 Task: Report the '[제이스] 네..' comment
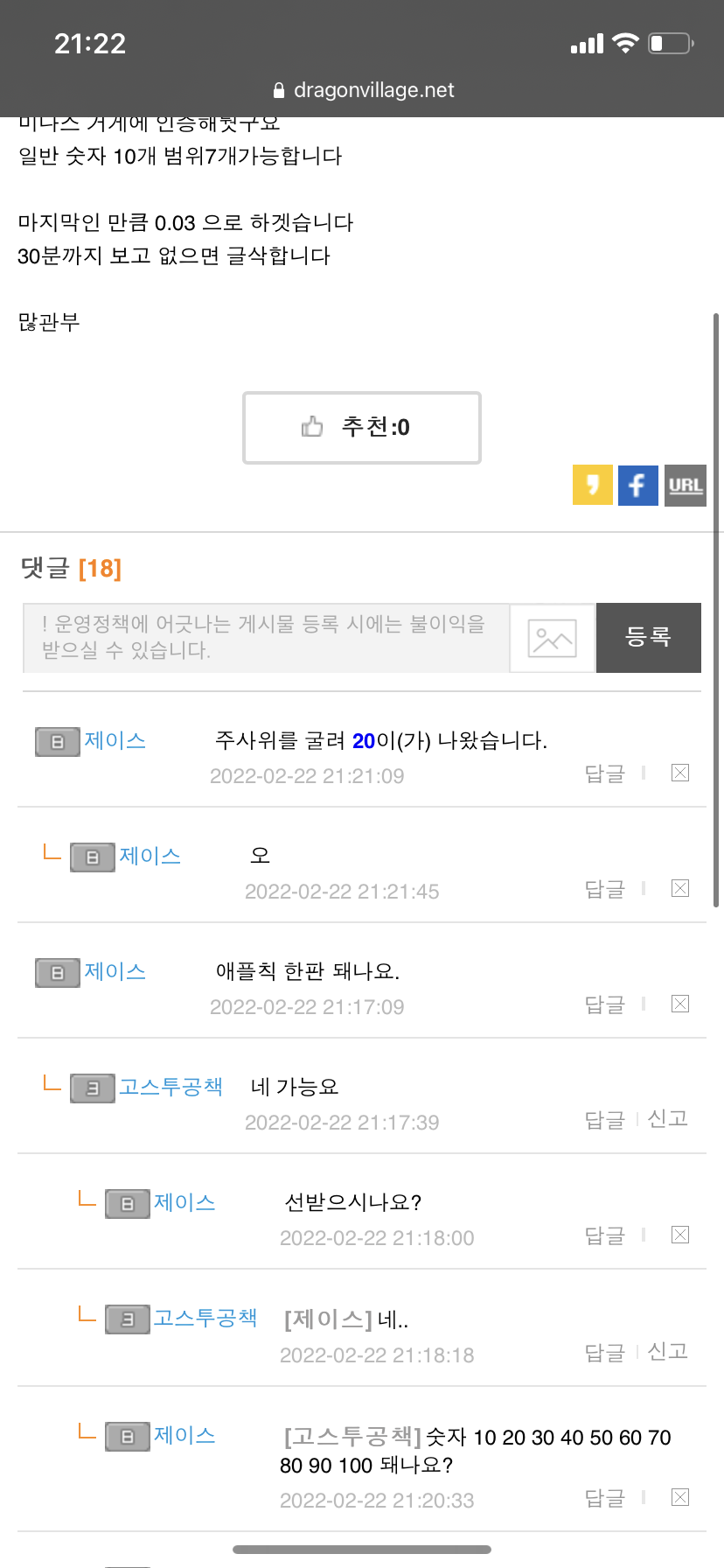(667, 1352)
